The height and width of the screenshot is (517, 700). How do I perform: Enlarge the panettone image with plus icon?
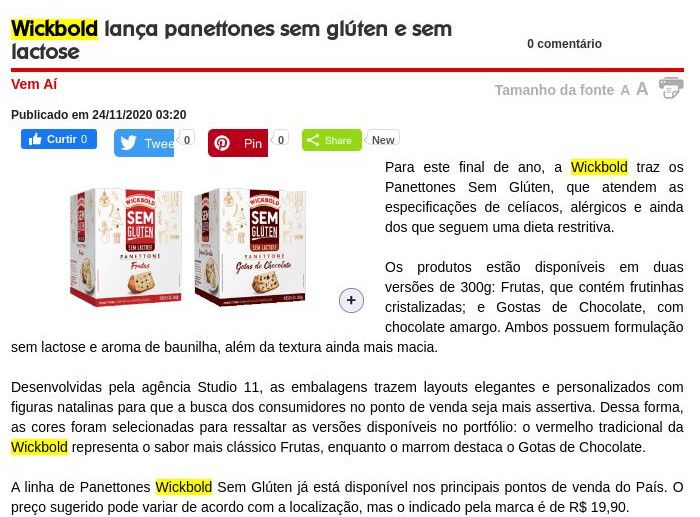coord(351,300)
